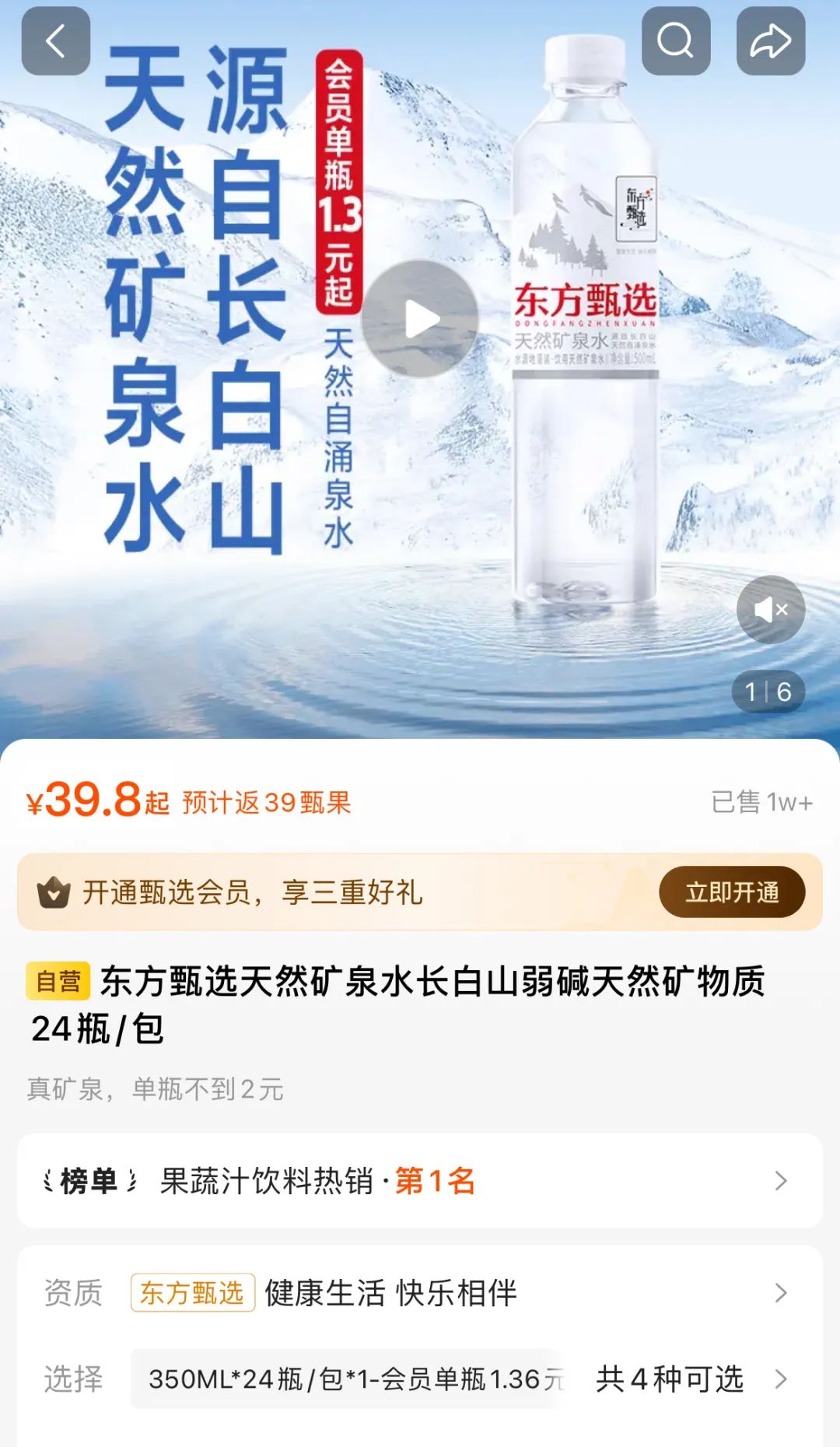
Task: View 资质 东方甄选 qualification details
Action: (420, 1293)
